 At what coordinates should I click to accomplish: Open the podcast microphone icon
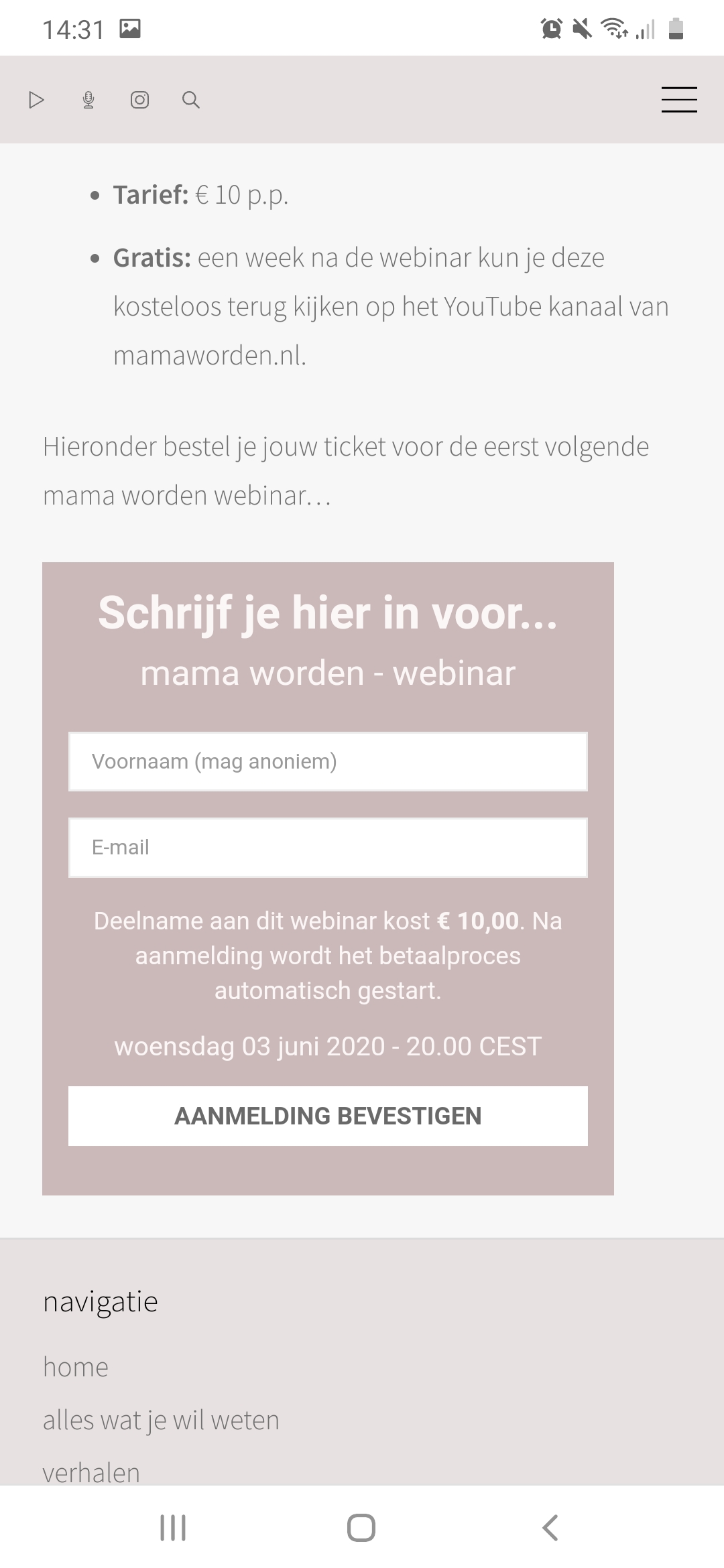[x=88, y=100]
